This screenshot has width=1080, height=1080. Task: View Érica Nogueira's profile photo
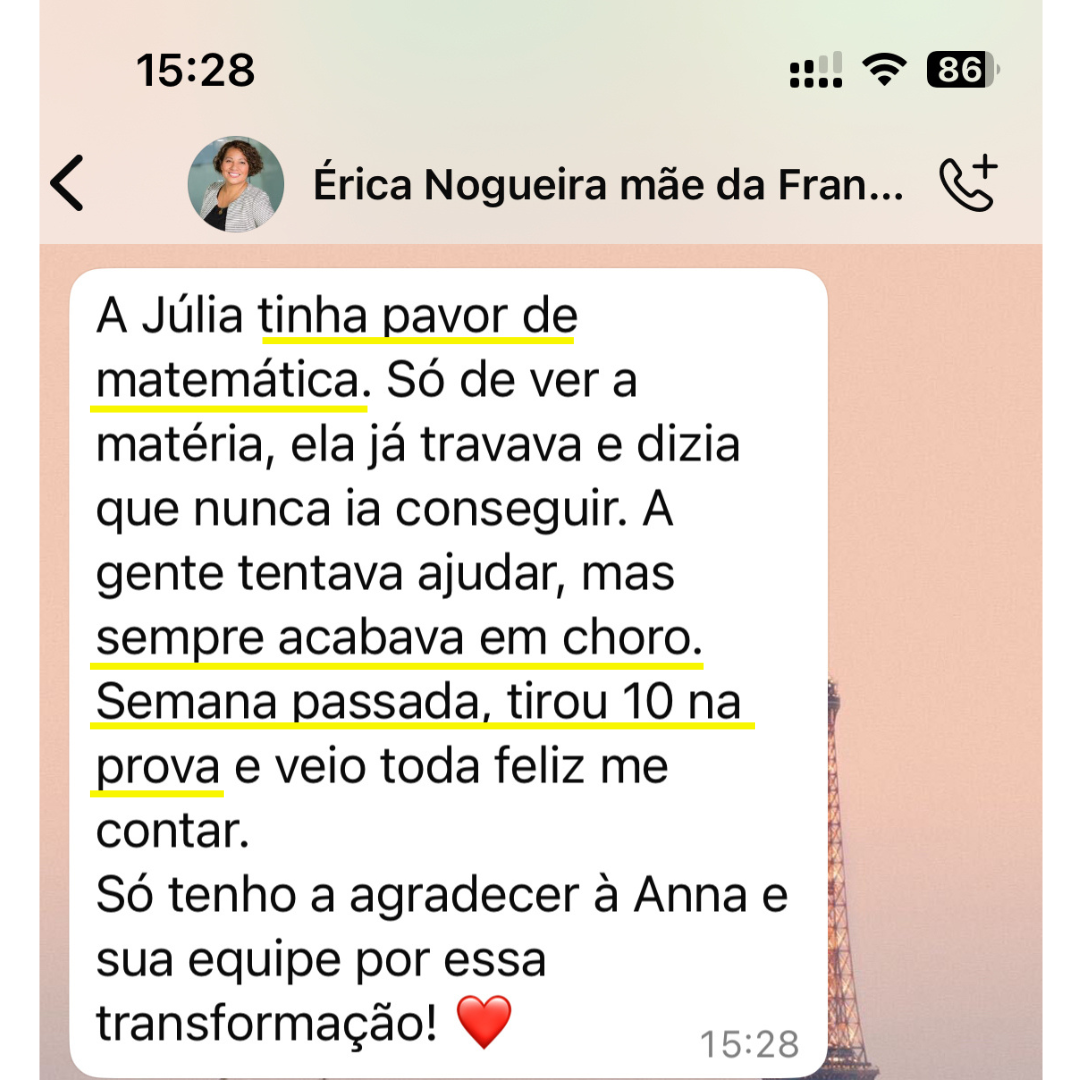236,185
